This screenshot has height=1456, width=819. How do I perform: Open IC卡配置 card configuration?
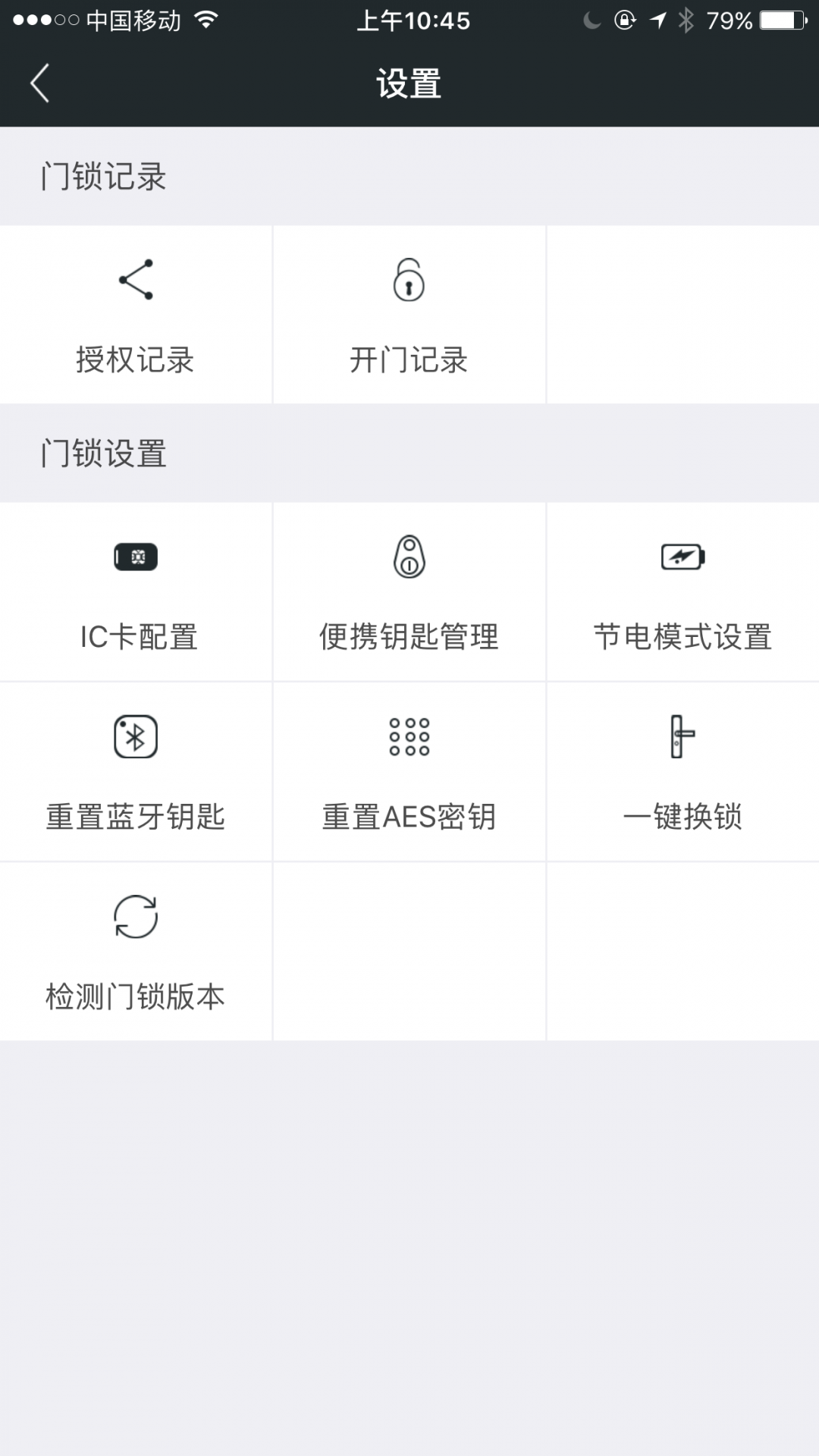click(x=136, y=592)
